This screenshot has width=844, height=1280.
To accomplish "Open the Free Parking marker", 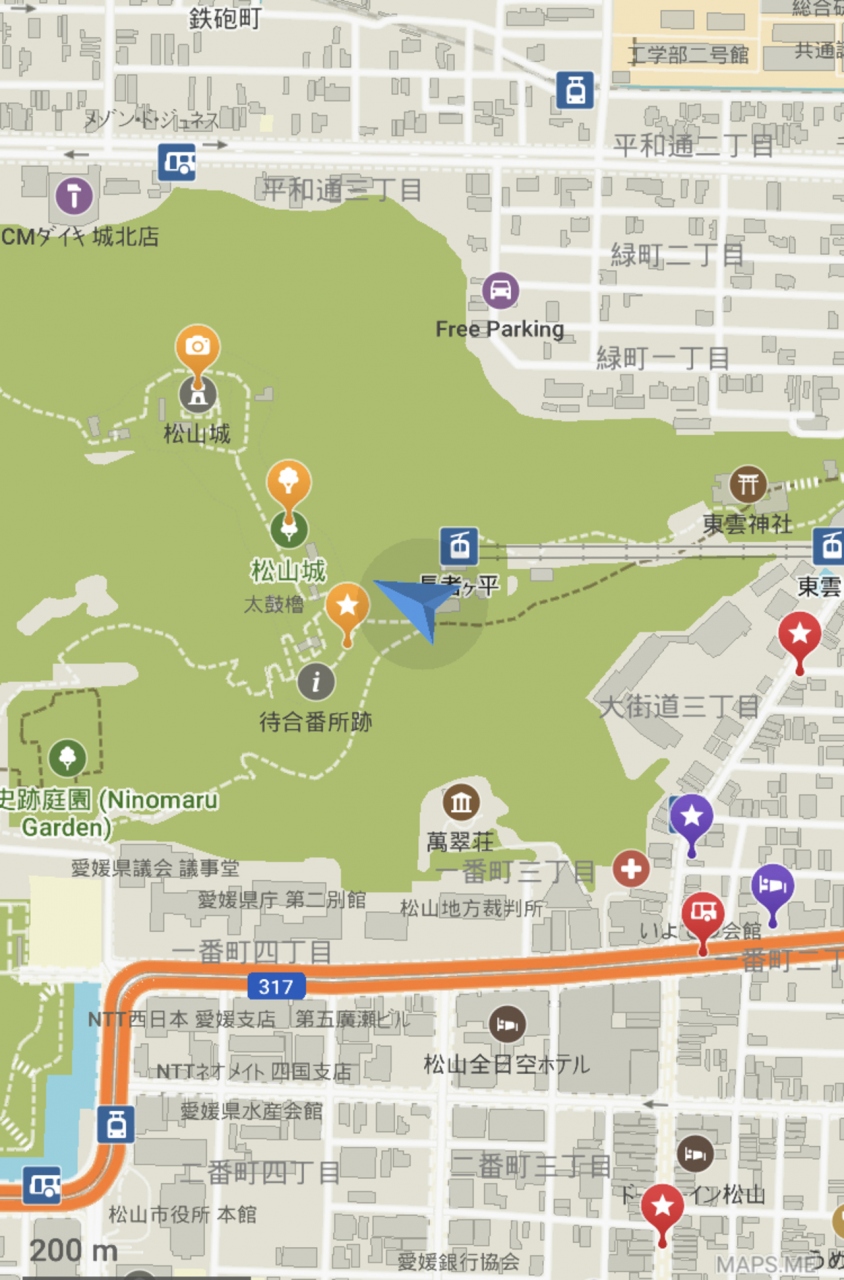I will [x=500, y=291].
